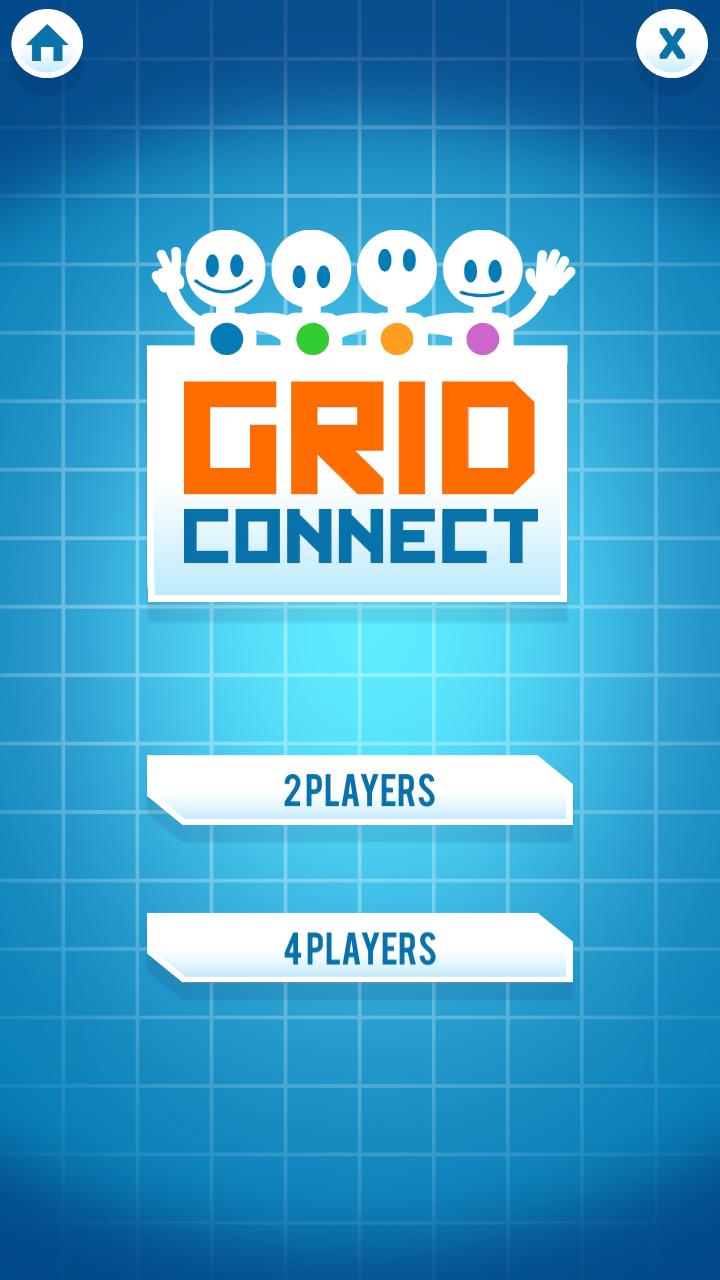720x1280 pixels.
Task: Click the orange color dot beneath third character
Action: click(396, 340)
